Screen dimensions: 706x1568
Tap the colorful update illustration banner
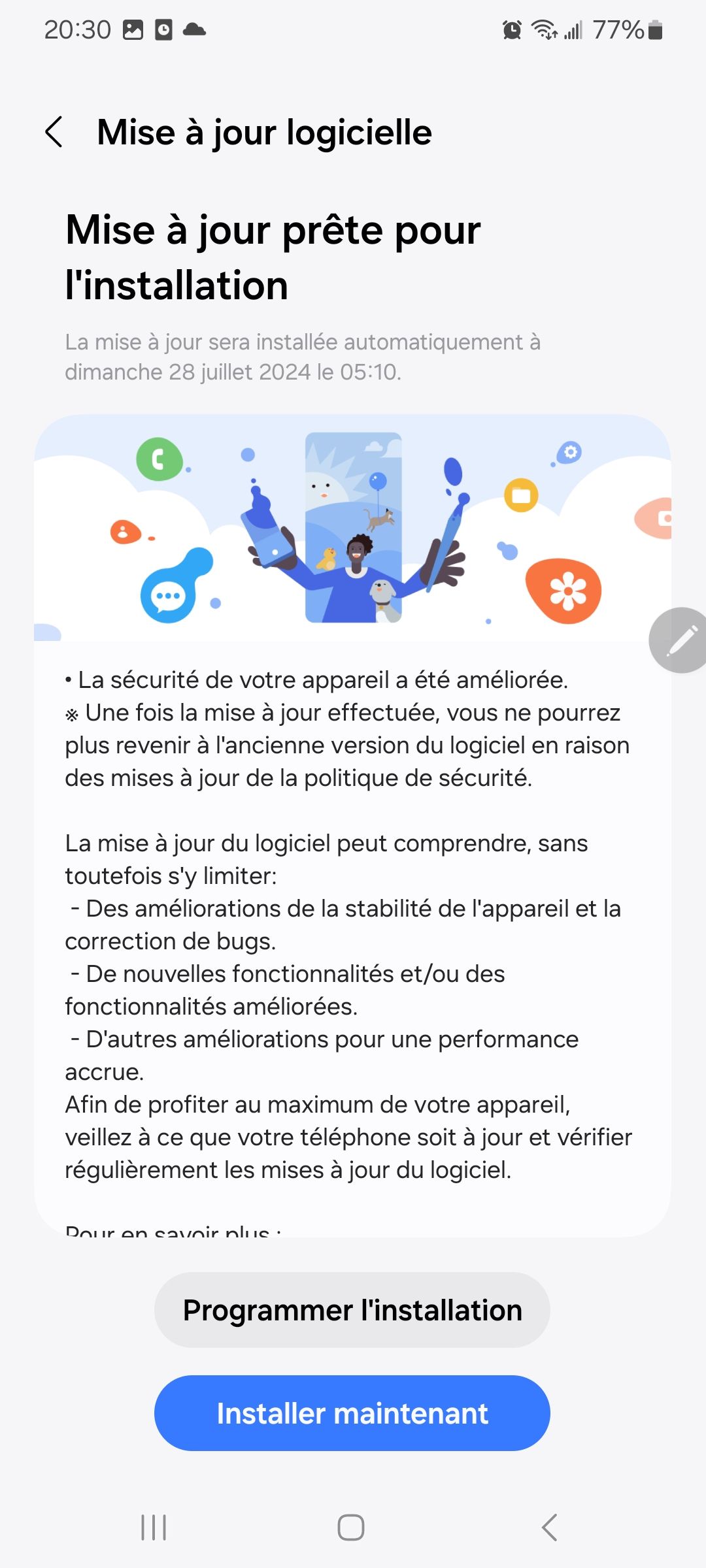(x=352, y=529)
